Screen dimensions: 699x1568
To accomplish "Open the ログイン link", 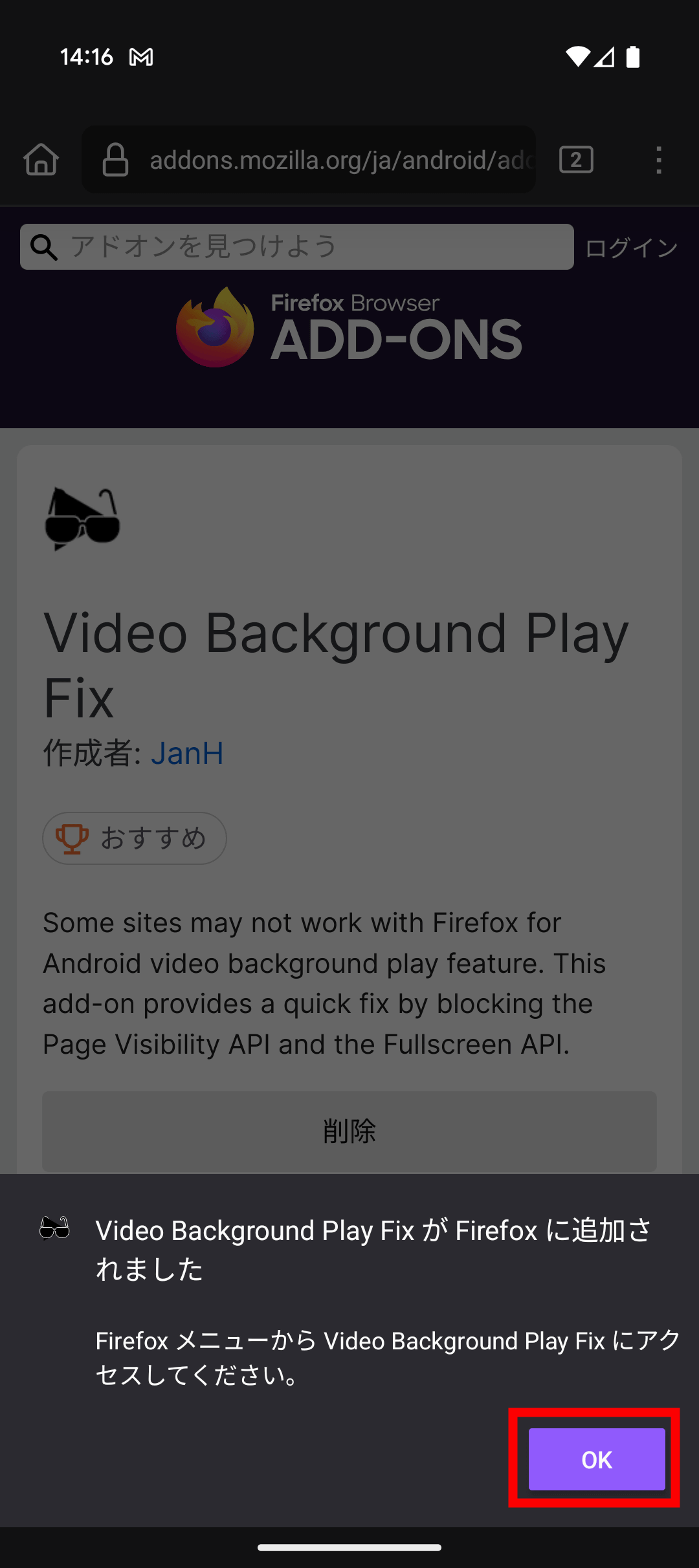I will click(631, 248).
